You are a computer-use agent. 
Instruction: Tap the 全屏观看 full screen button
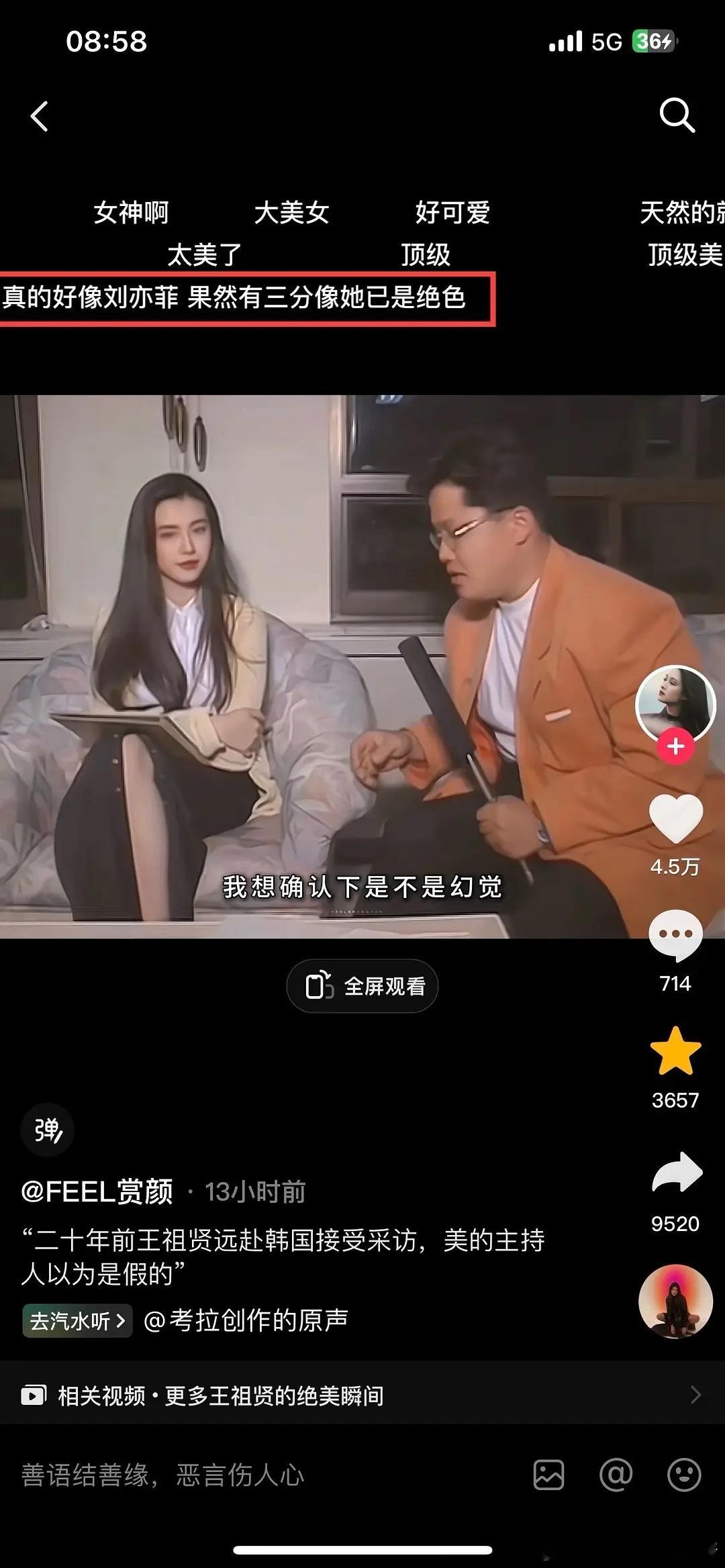(x=362, y=985)
